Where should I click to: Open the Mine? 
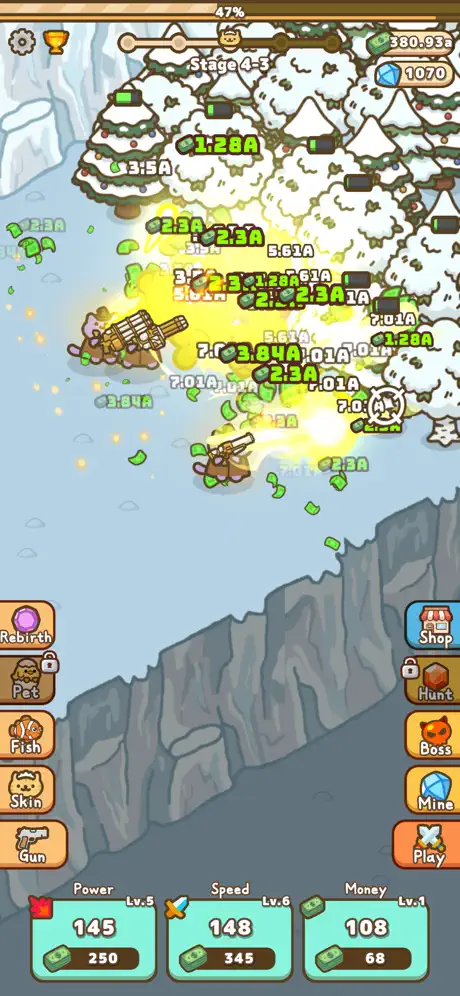coord(434,791)
